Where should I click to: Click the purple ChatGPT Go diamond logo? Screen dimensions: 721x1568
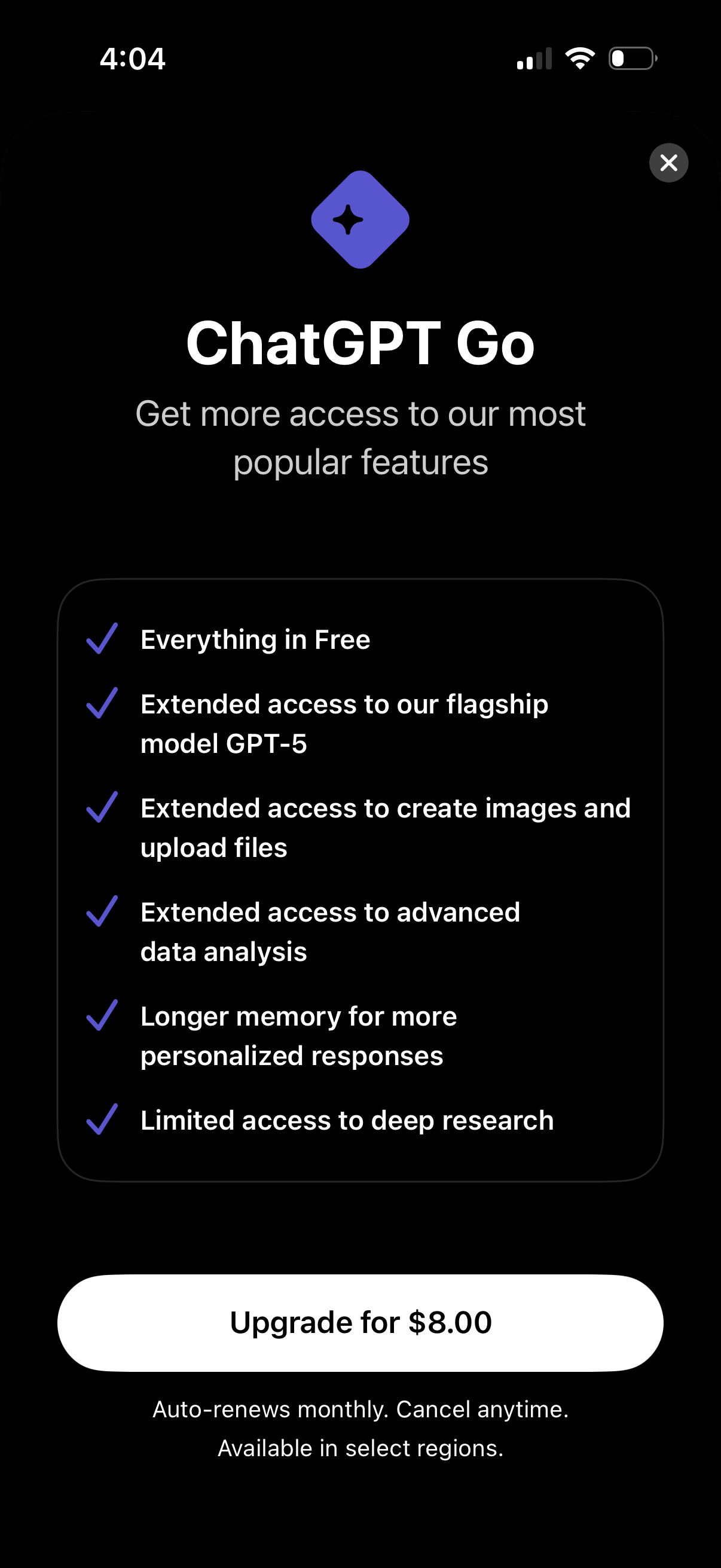[359, 219]
